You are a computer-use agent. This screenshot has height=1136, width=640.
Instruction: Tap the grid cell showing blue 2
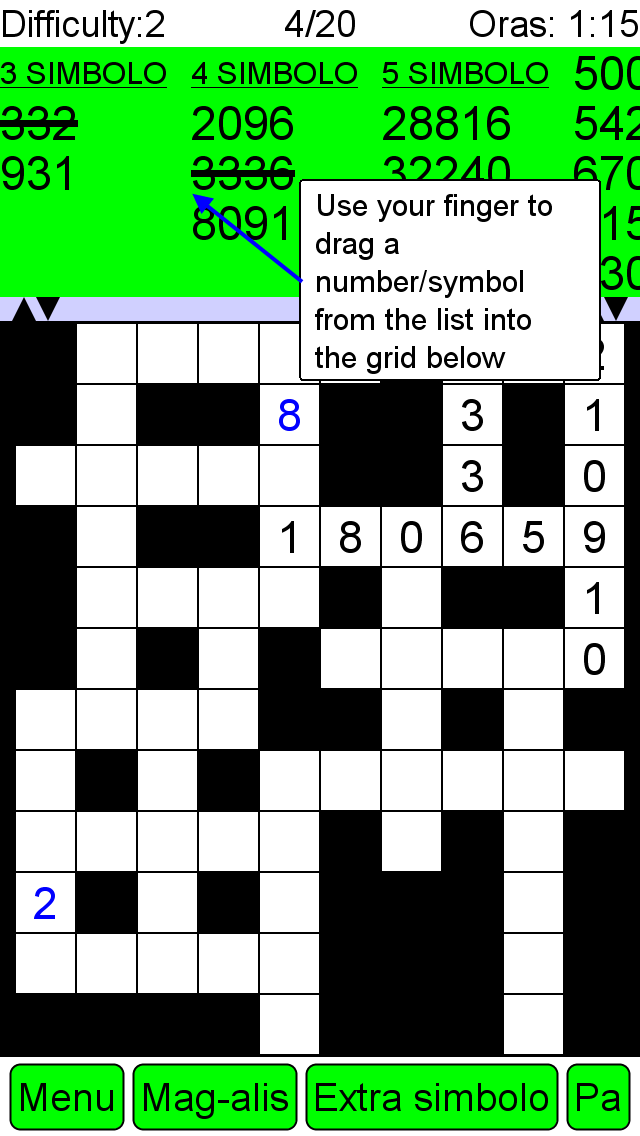[x=45, y=903]
